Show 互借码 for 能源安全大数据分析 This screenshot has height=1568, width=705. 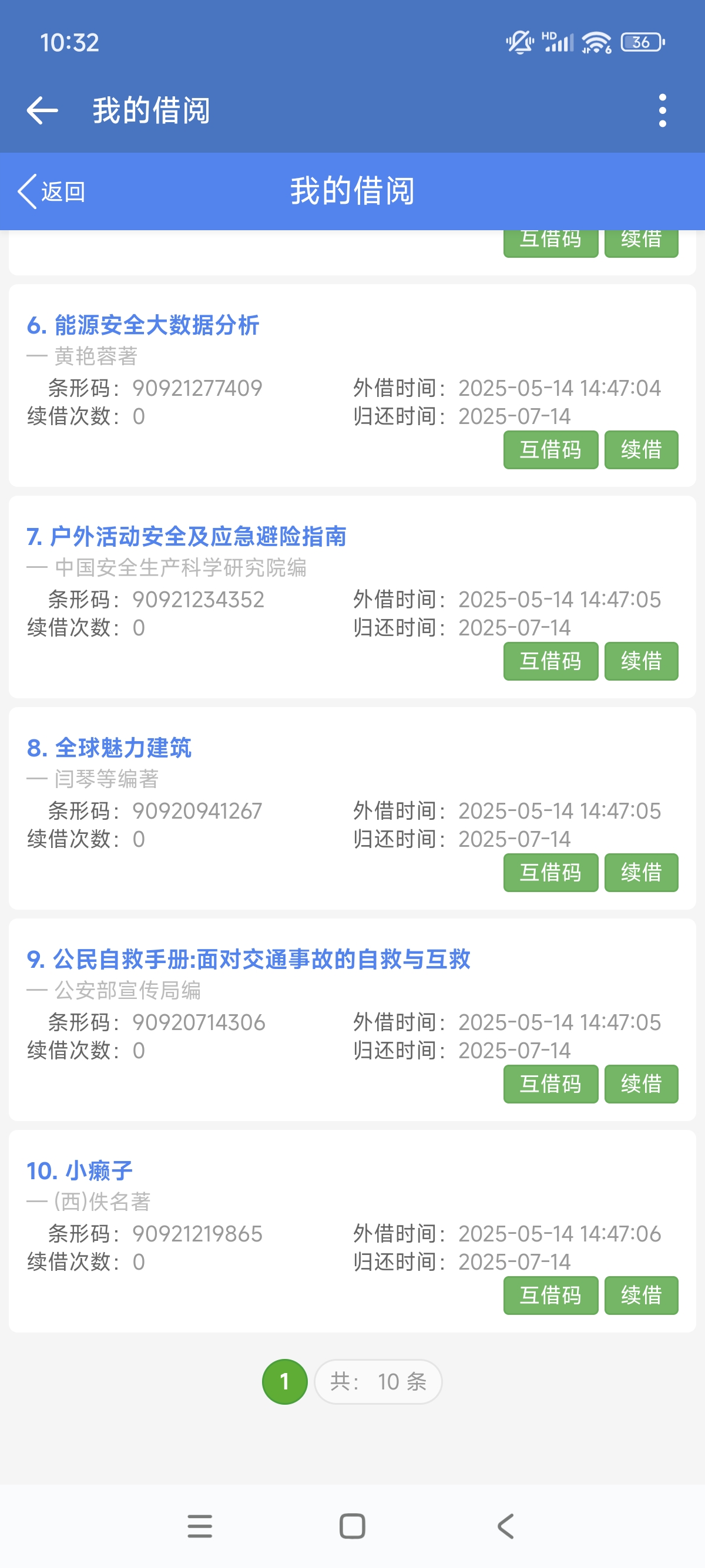(x=550, y=450)
